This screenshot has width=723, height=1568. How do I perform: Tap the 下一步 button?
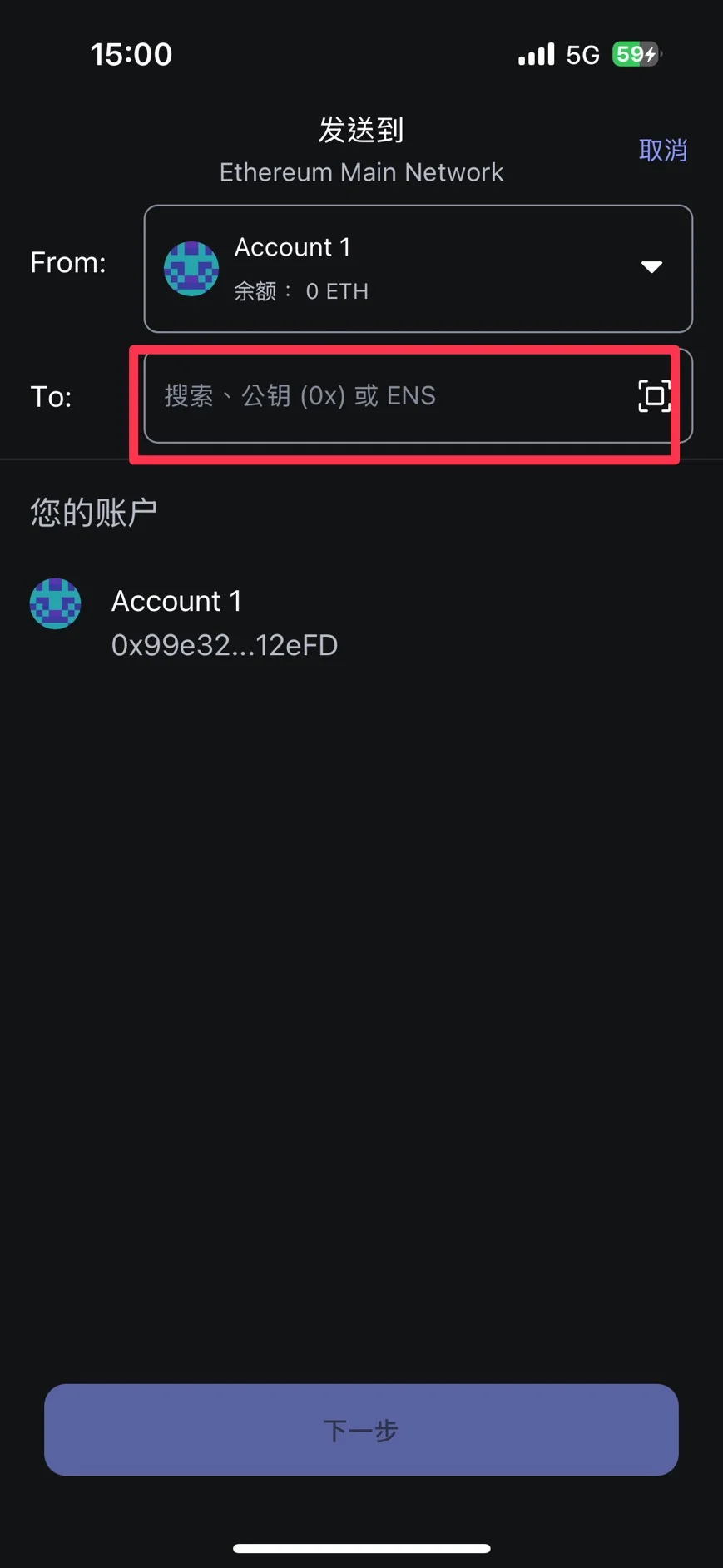(x=361, y=1429)
